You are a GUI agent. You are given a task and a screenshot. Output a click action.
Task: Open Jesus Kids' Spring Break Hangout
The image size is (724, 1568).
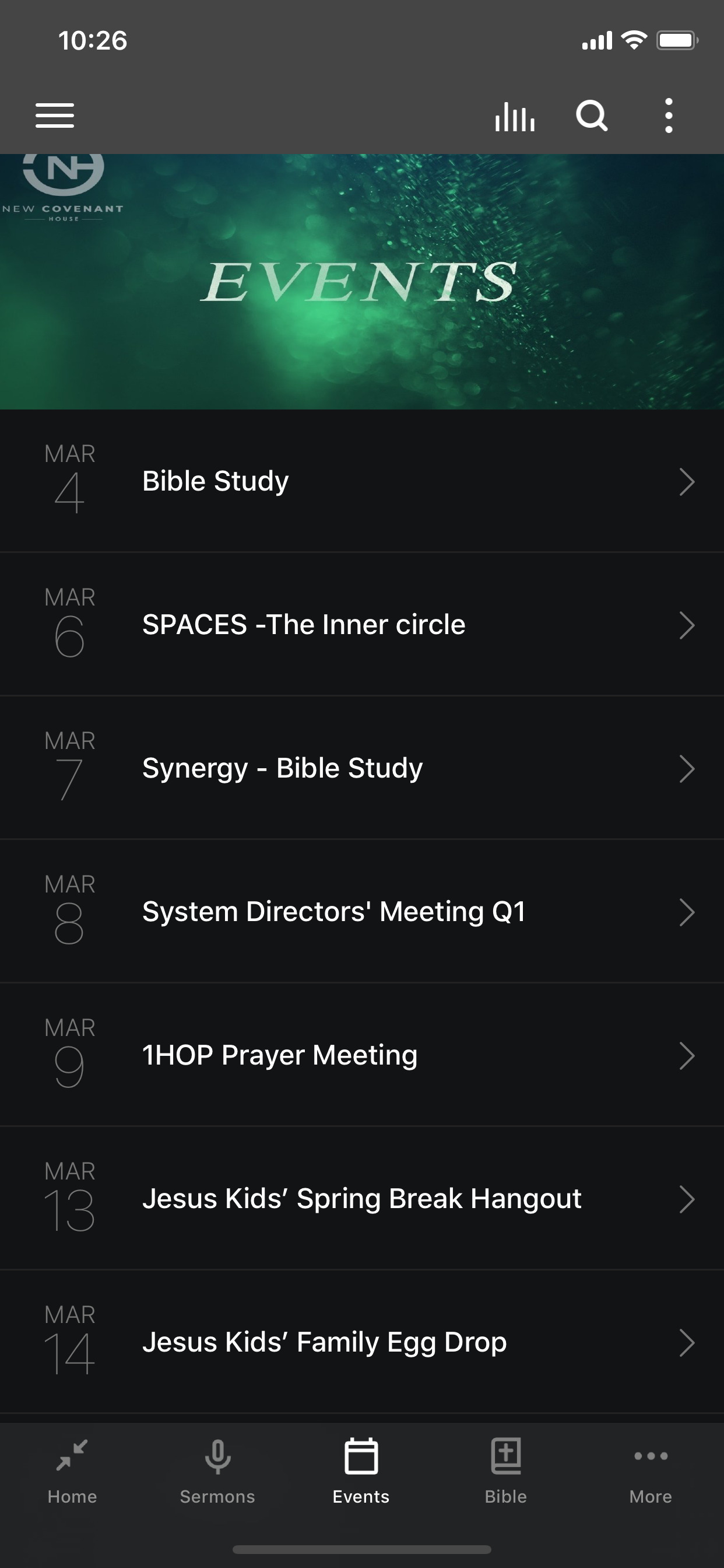362,1199
